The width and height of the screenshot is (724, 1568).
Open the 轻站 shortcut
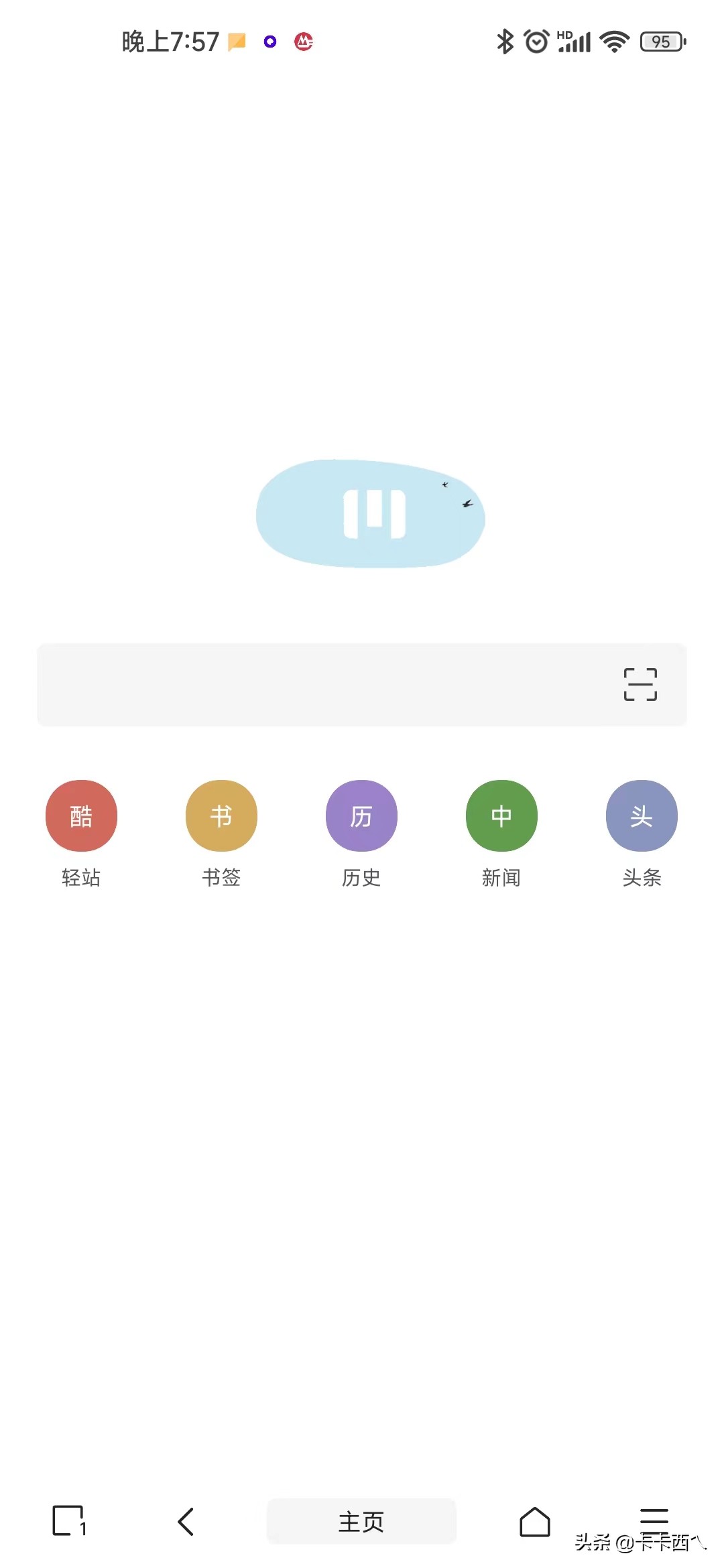pos(81,815)
